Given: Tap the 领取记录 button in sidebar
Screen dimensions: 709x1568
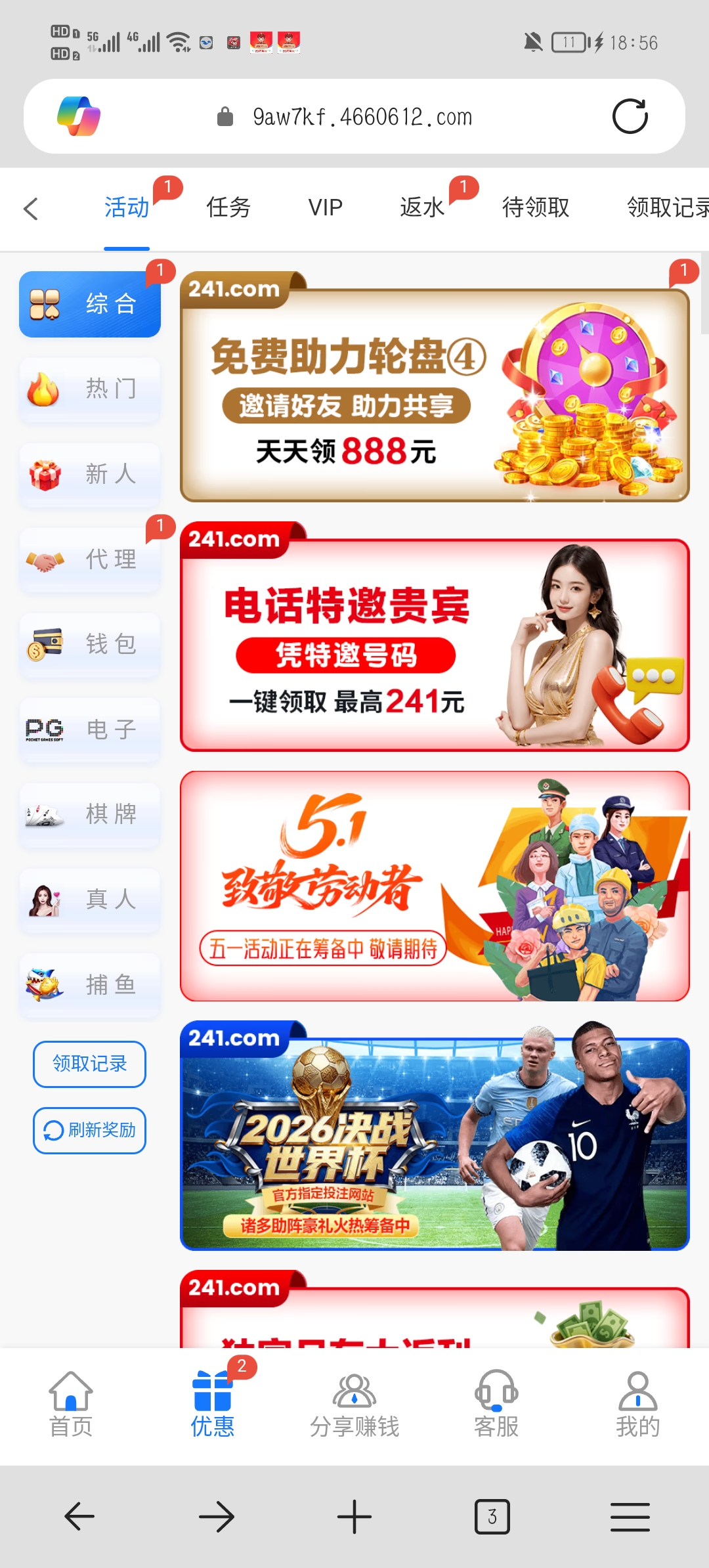Looking at the screenshot, I should tap(89, 1064).
